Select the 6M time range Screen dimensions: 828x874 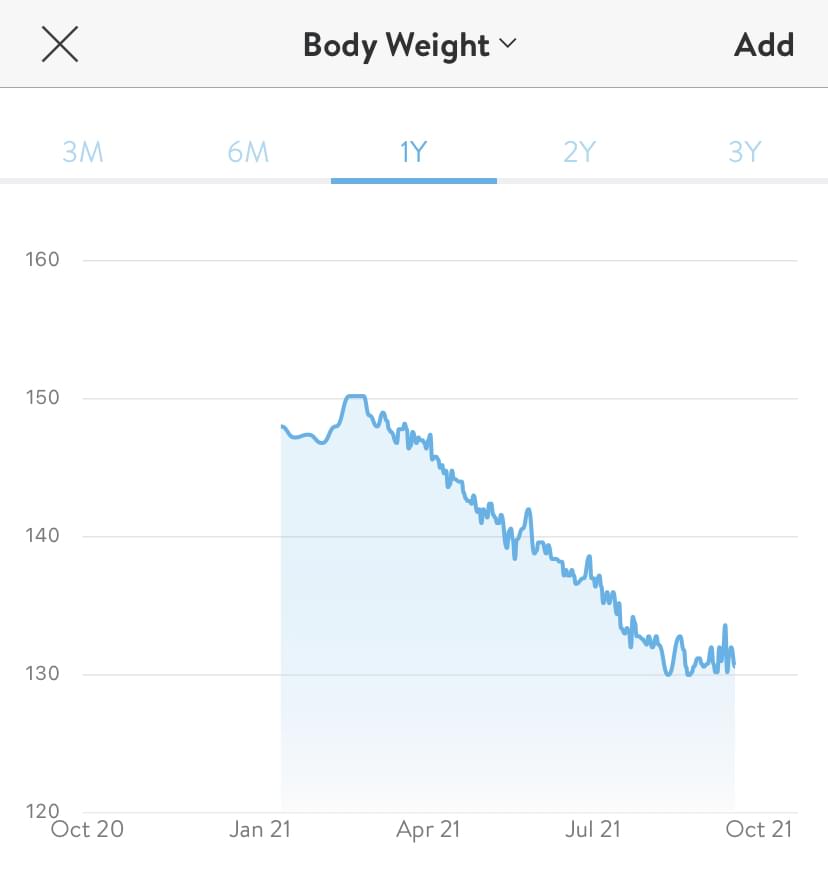248,152
